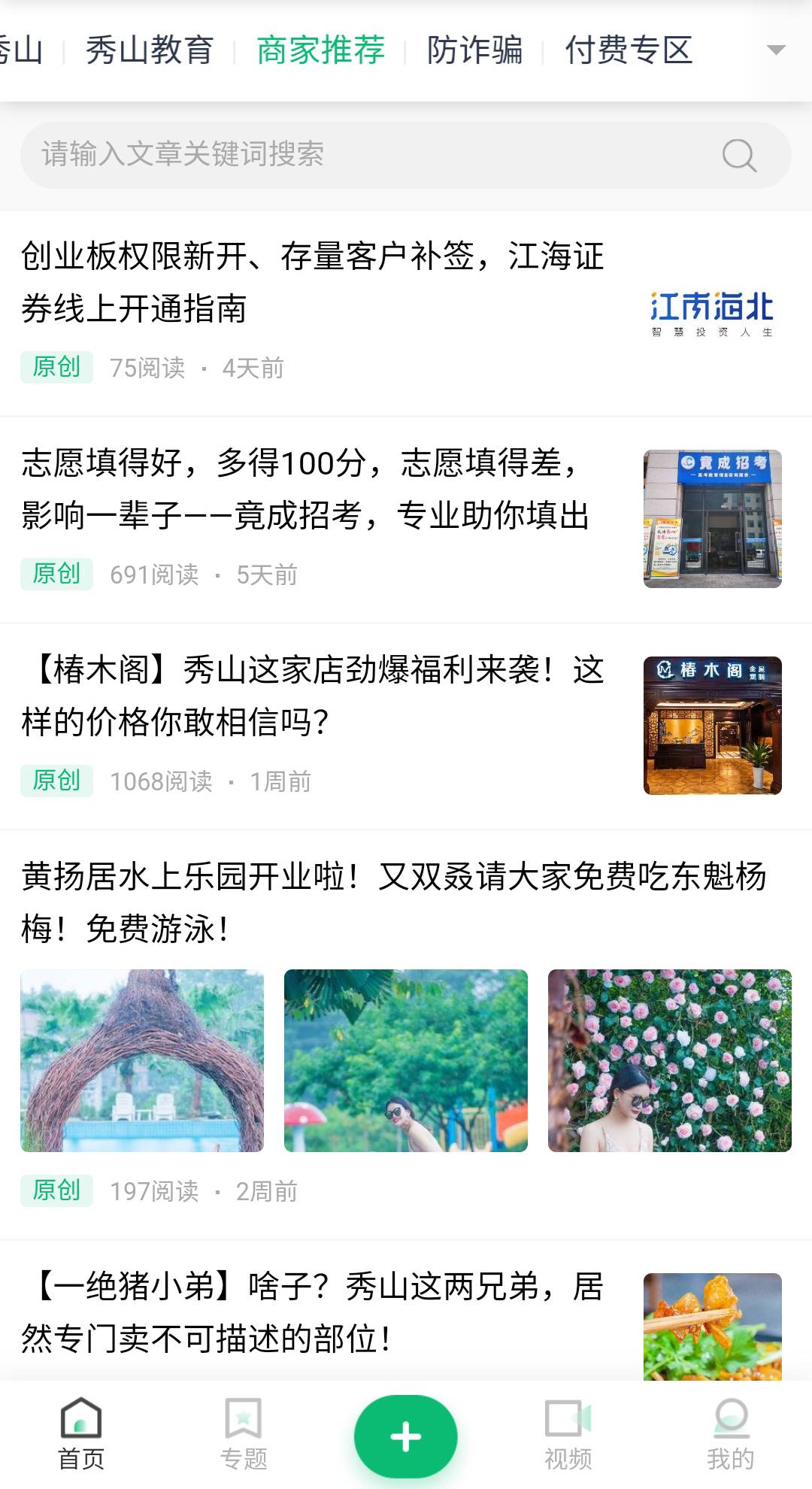Open the 黄扬居水上乐园开业 article

coord(391,902)
